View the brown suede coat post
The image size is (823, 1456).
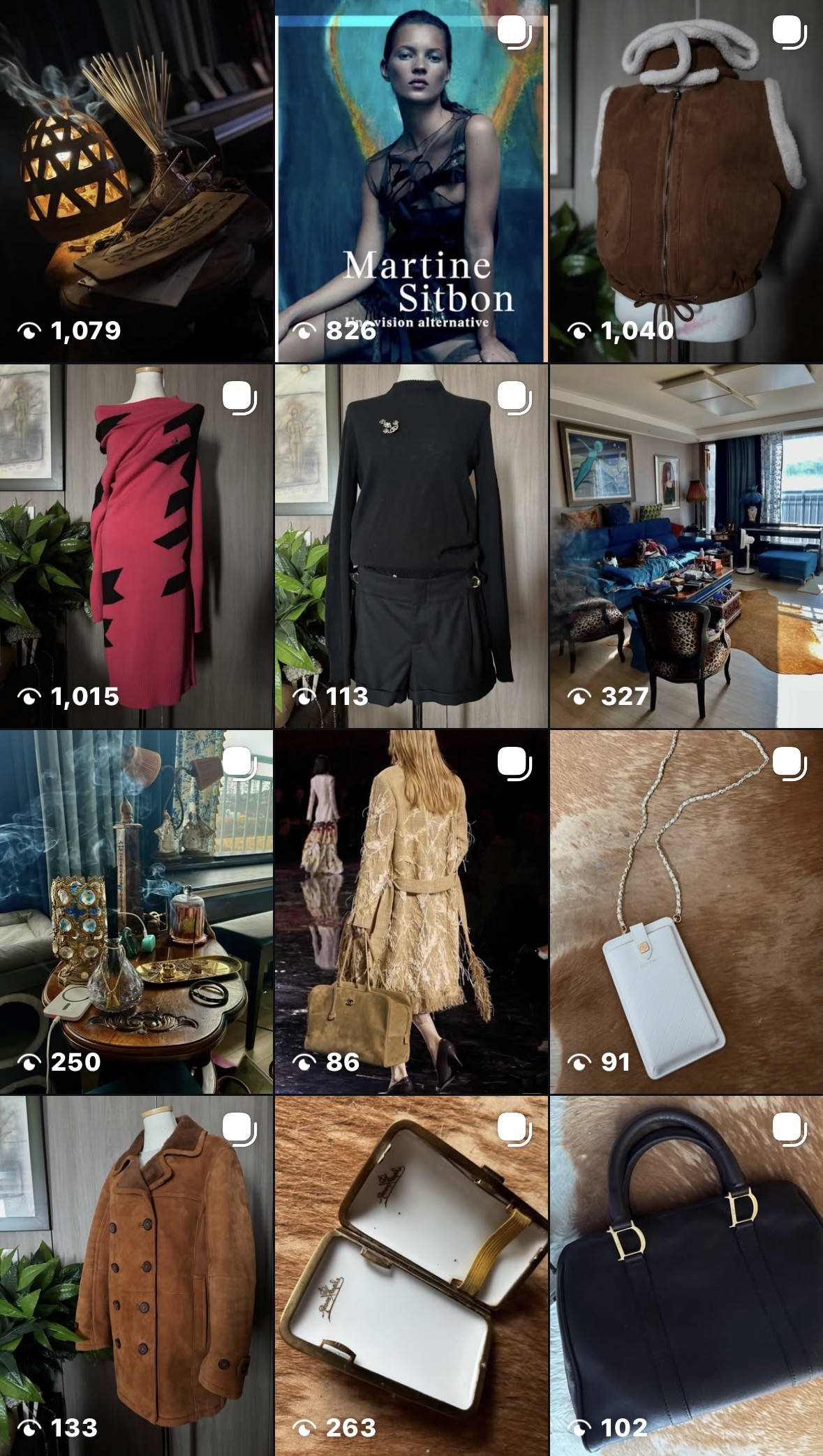coord(136,1276)
